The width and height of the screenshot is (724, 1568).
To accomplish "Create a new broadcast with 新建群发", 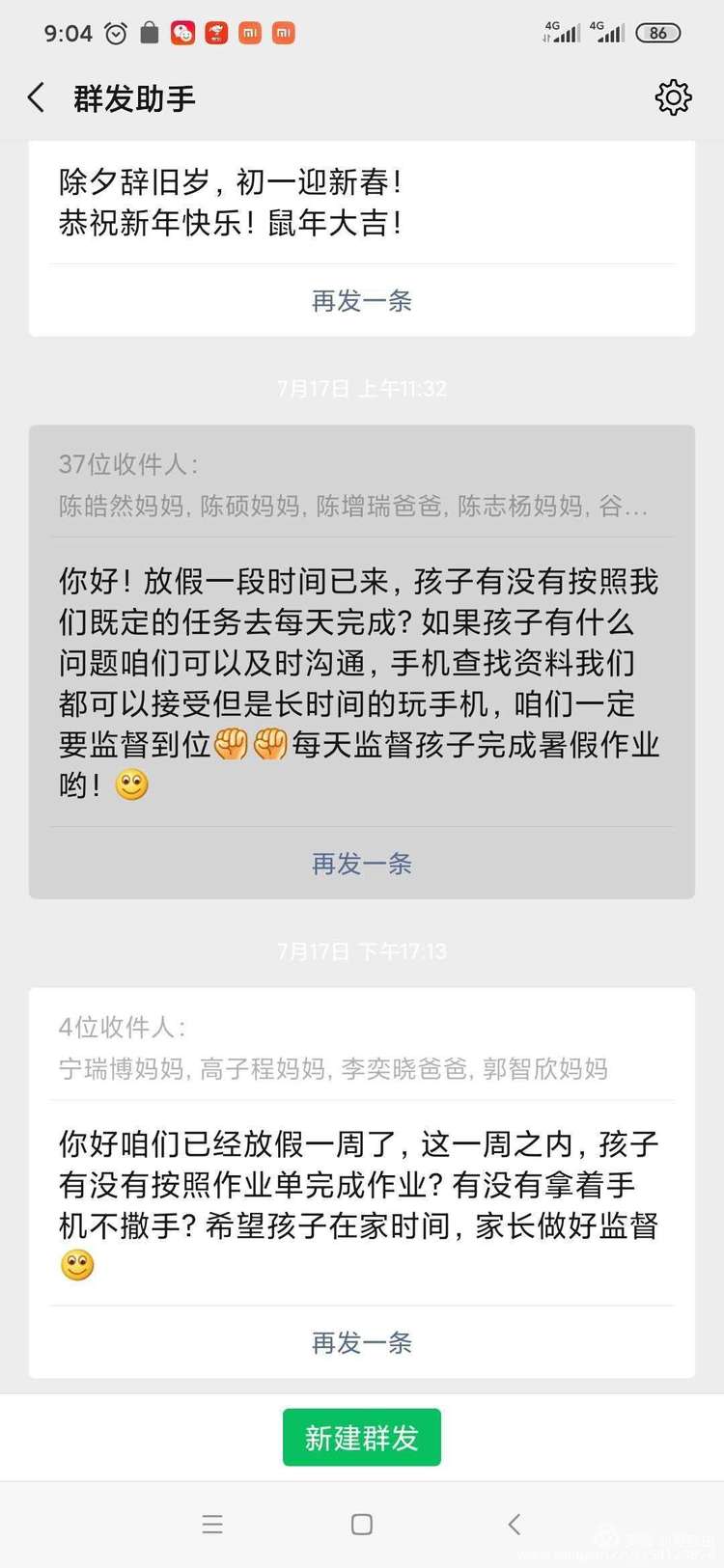I will coord(362,1438).
